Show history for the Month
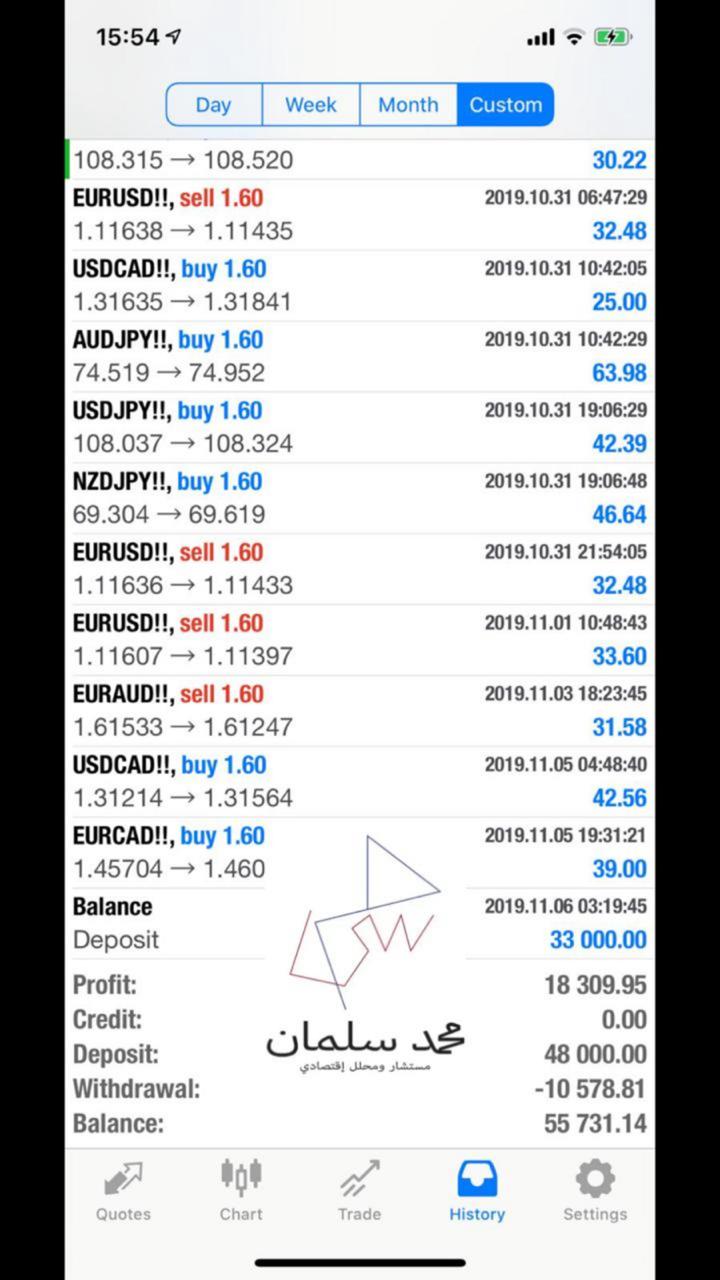Viewport: 720px width, 1280px height. [x=408, y=105]
